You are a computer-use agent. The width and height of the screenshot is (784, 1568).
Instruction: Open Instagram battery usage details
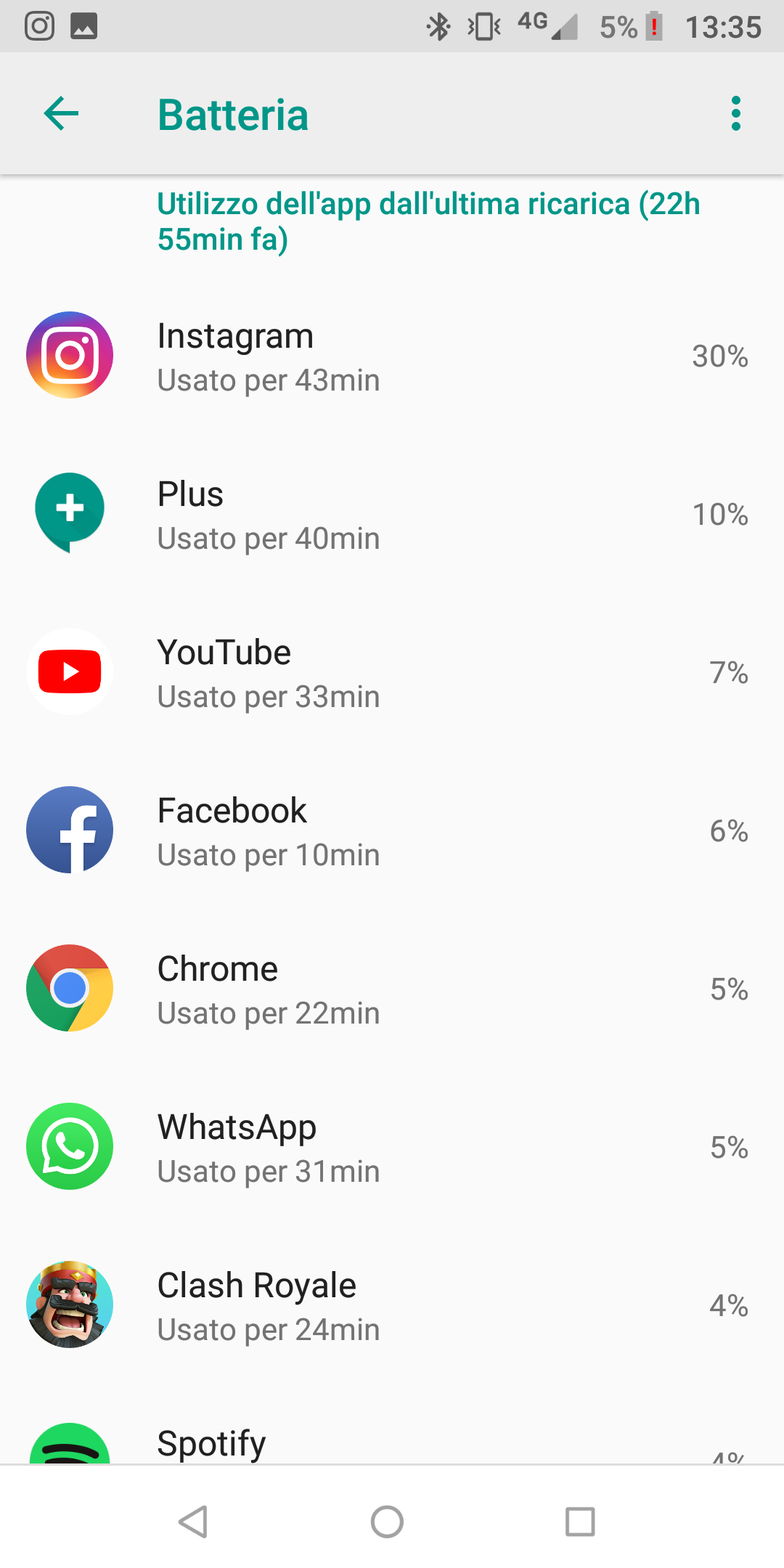tap(392, 356)
